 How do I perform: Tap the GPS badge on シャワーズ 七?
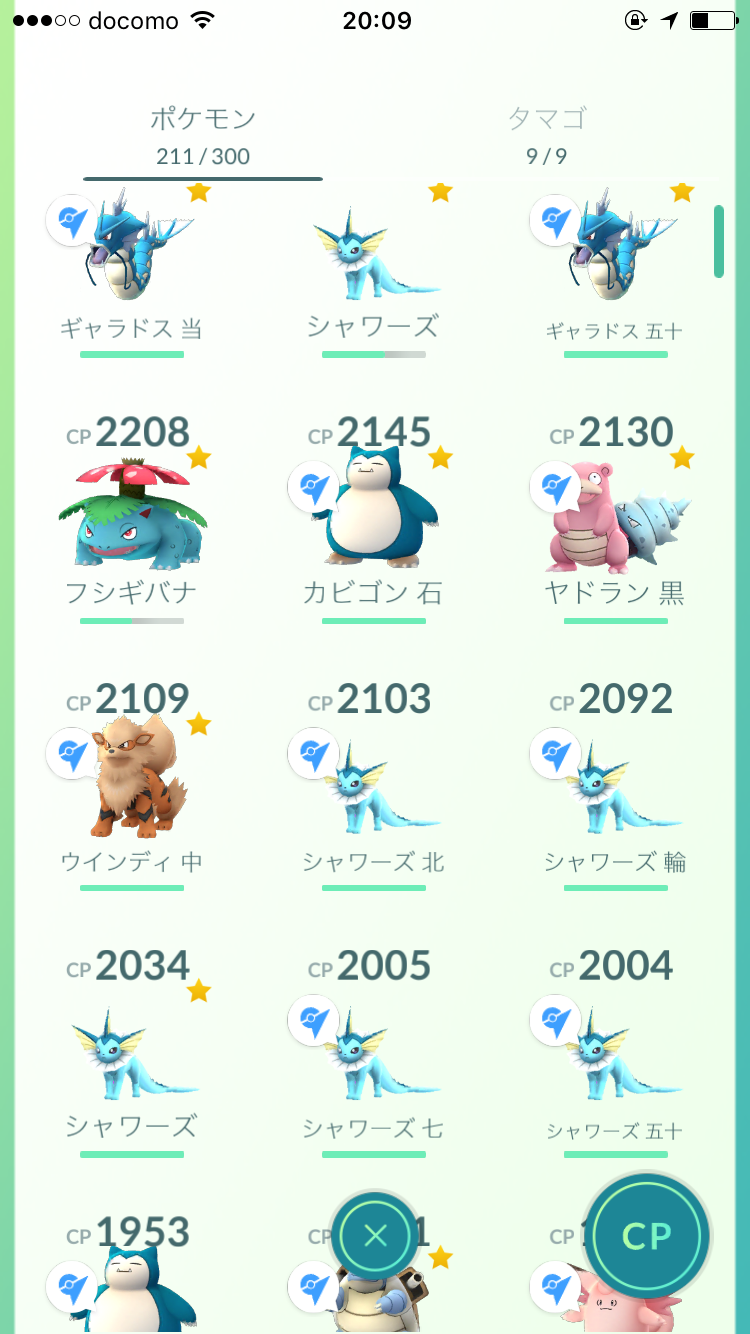(313, 1021)
